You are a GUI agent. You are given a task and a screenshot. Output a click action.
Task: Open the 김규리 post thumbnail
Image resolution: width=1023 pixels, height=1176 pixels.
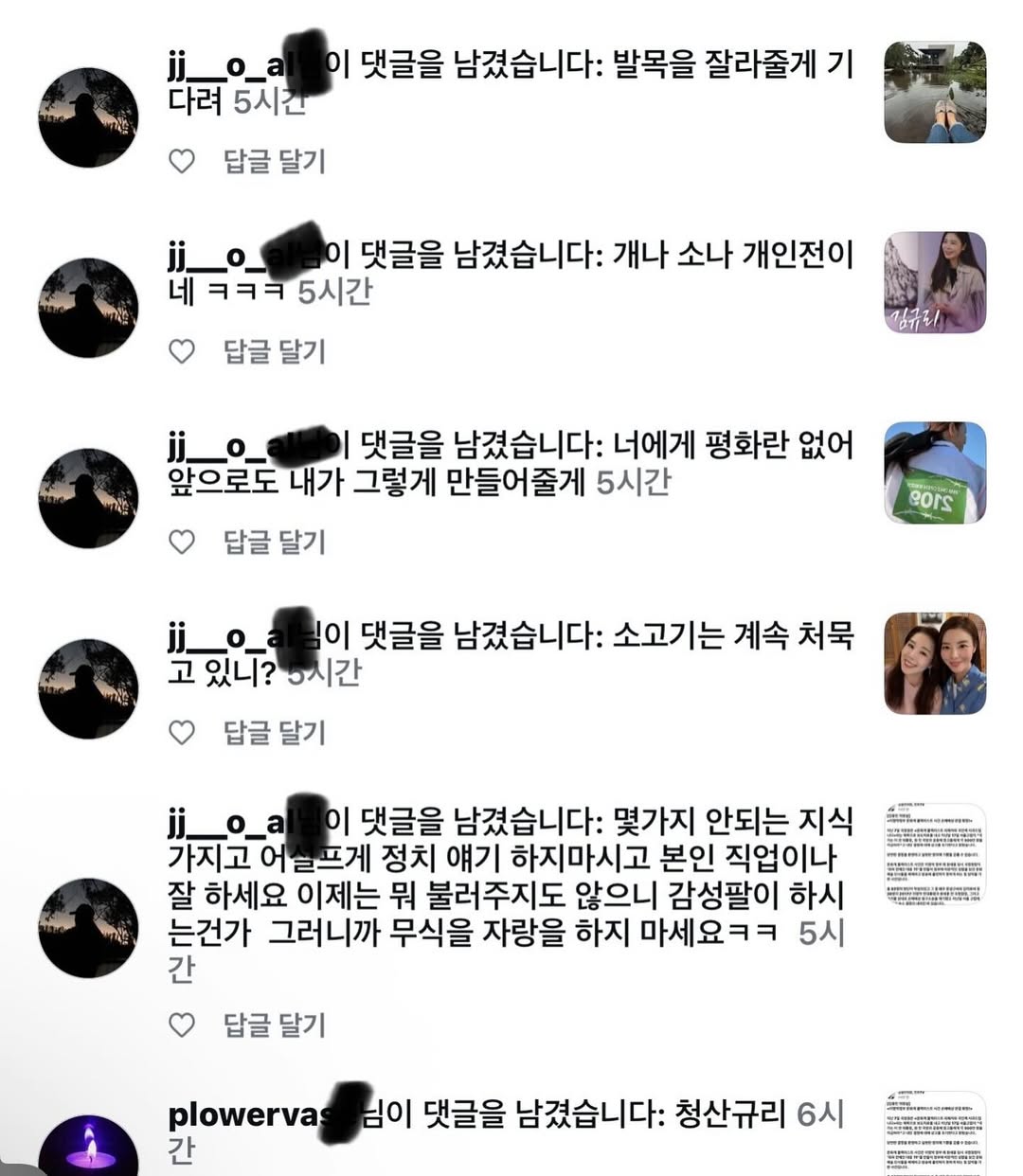(x=934, y=282)
